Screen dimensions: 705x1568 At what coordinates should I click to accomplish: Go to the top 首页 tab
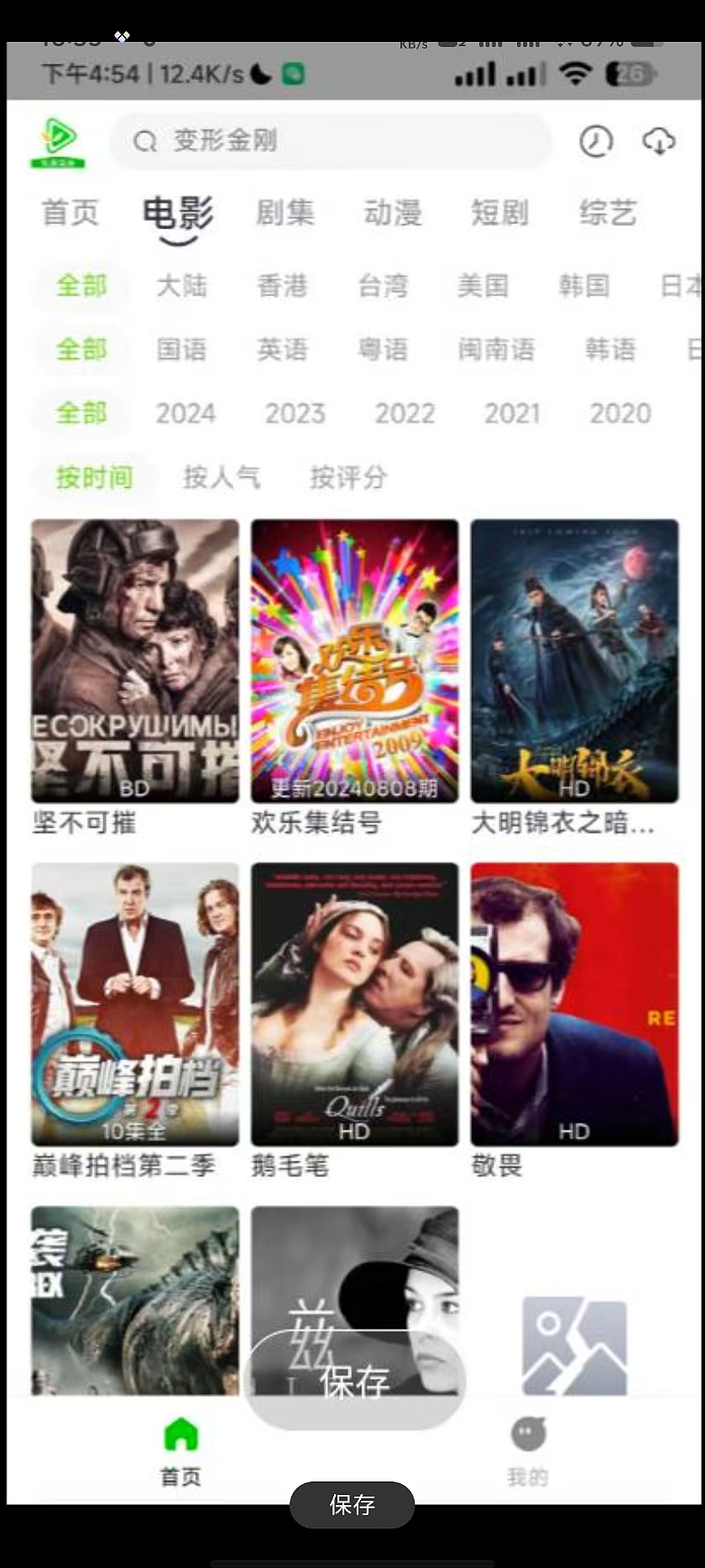(x=70, y=213)
